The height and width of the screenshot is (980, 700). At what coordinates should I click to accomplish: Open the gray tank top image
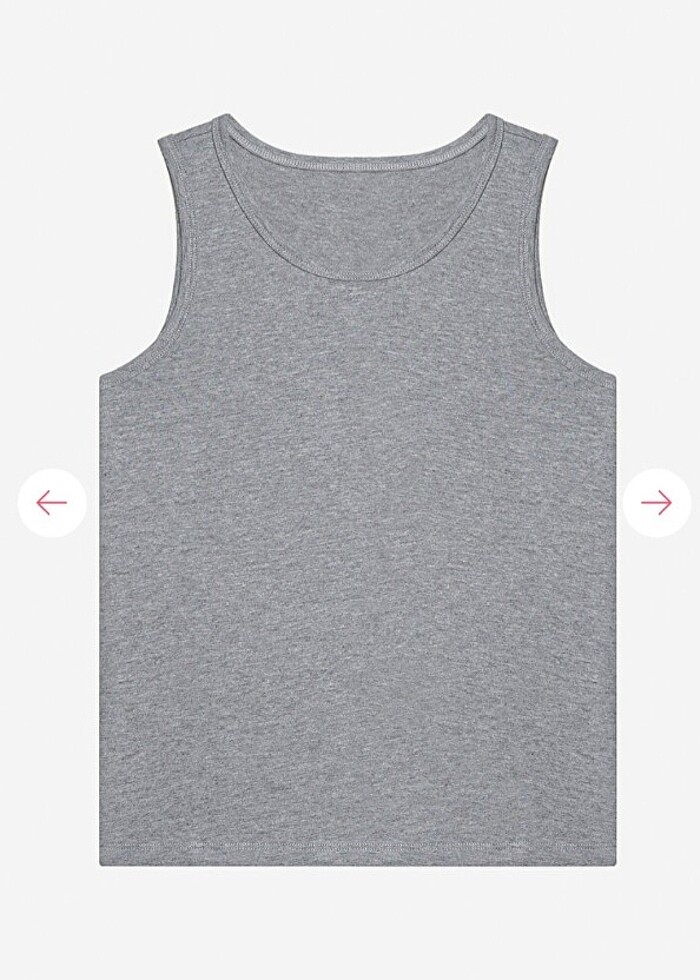350,500
